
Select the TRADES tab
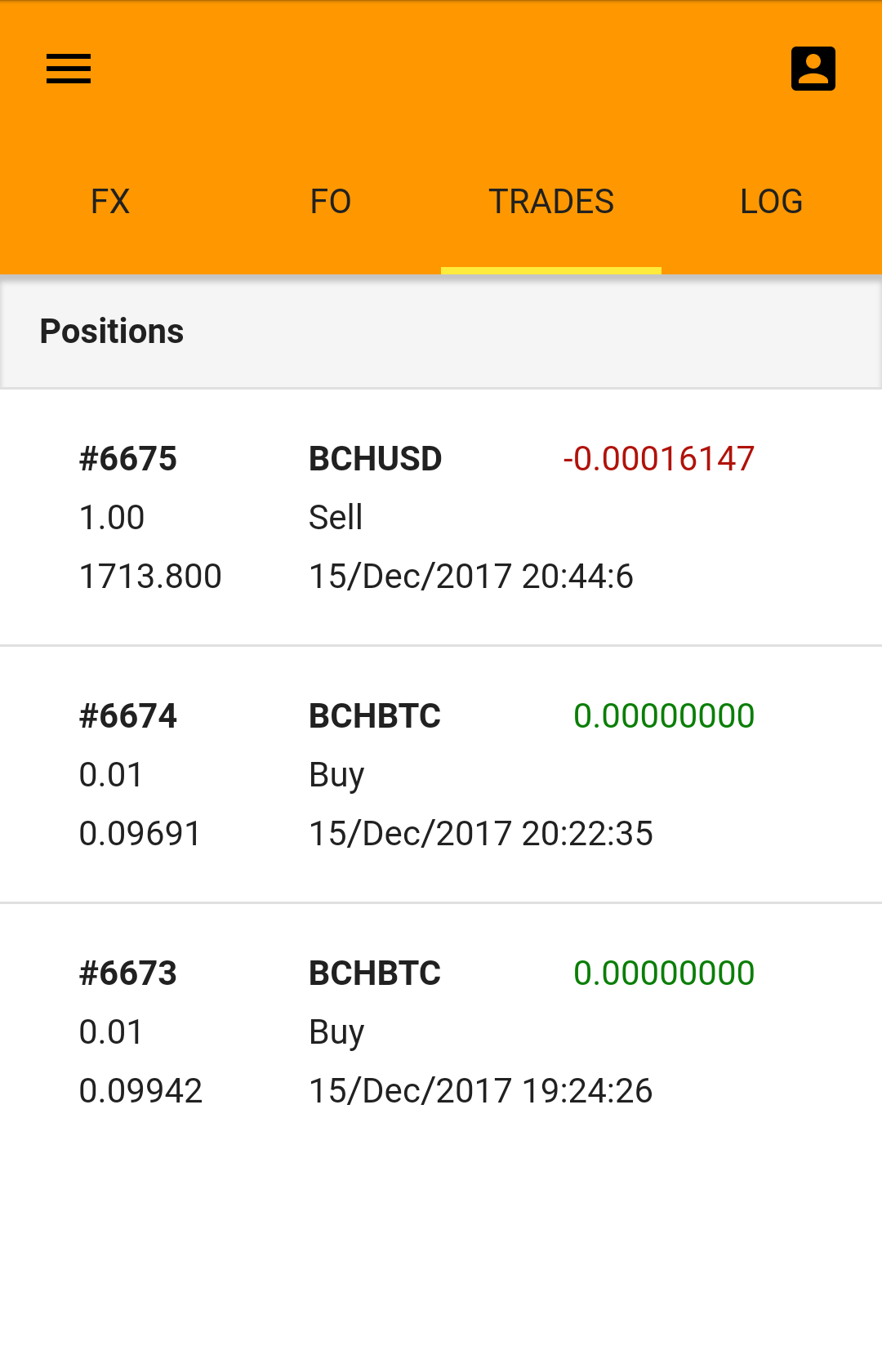pos(551,202)
